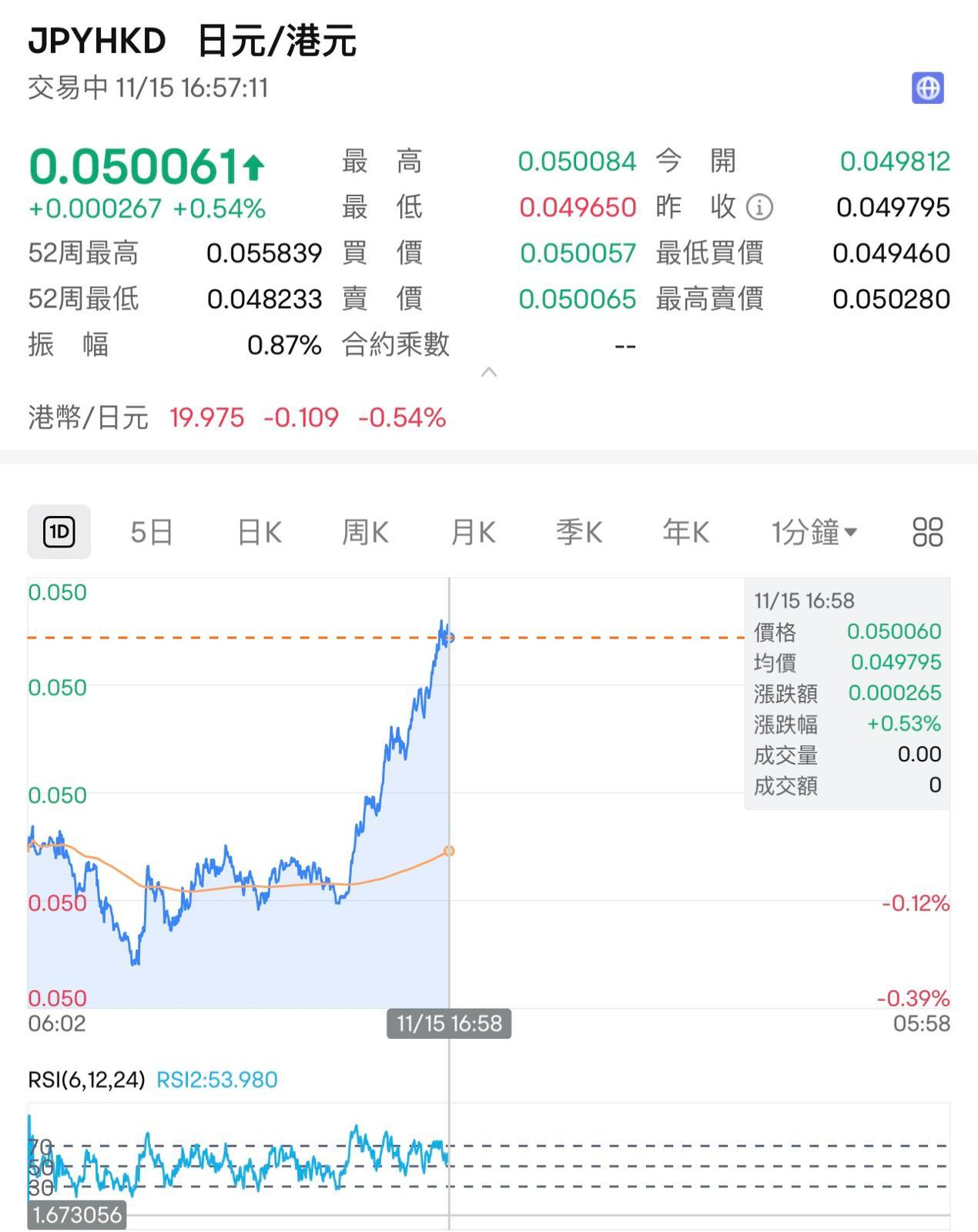Viewport: 978px width, 1232px height.
Task: Select the 日K candlestick view
Action: coord(258,531)
